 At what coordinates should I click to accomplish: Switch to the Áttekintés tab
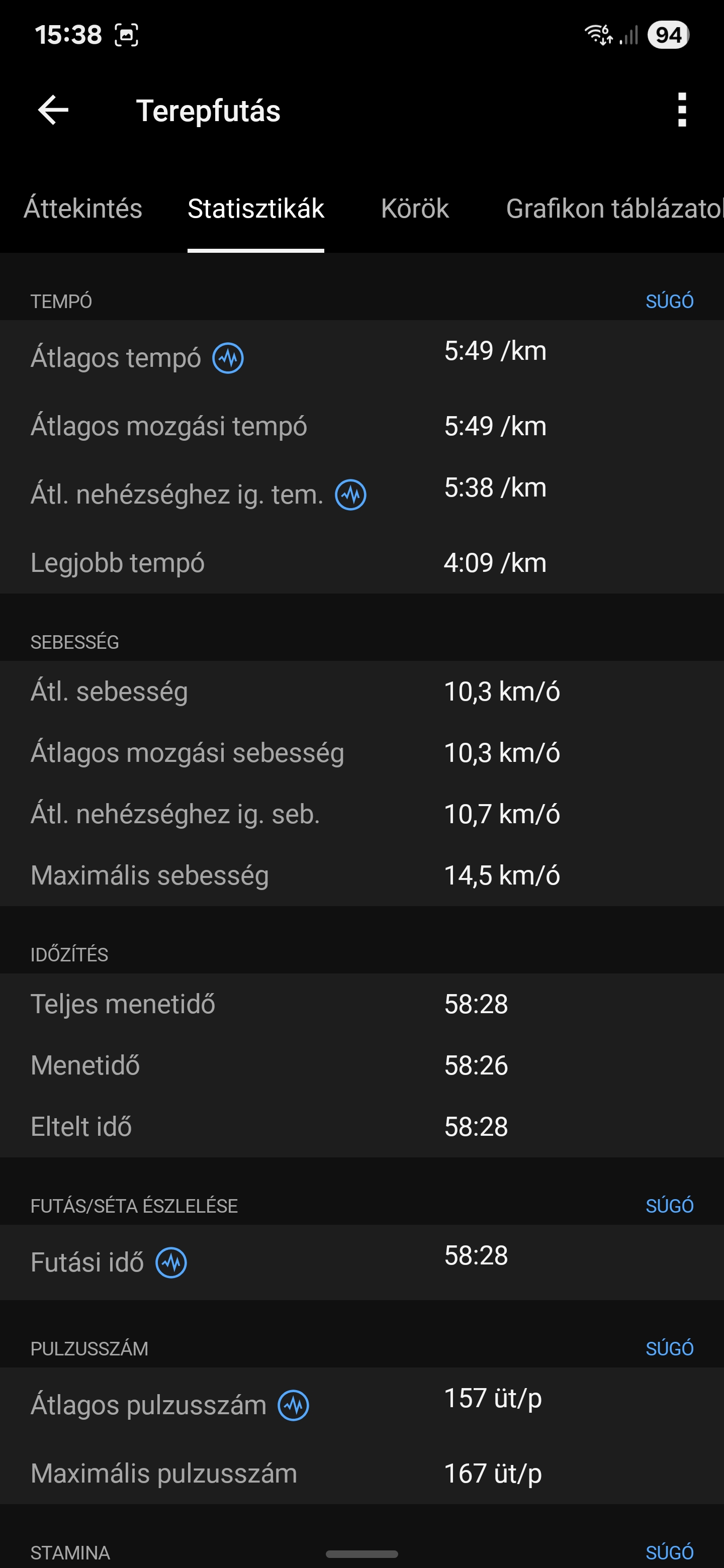[83, 208]
